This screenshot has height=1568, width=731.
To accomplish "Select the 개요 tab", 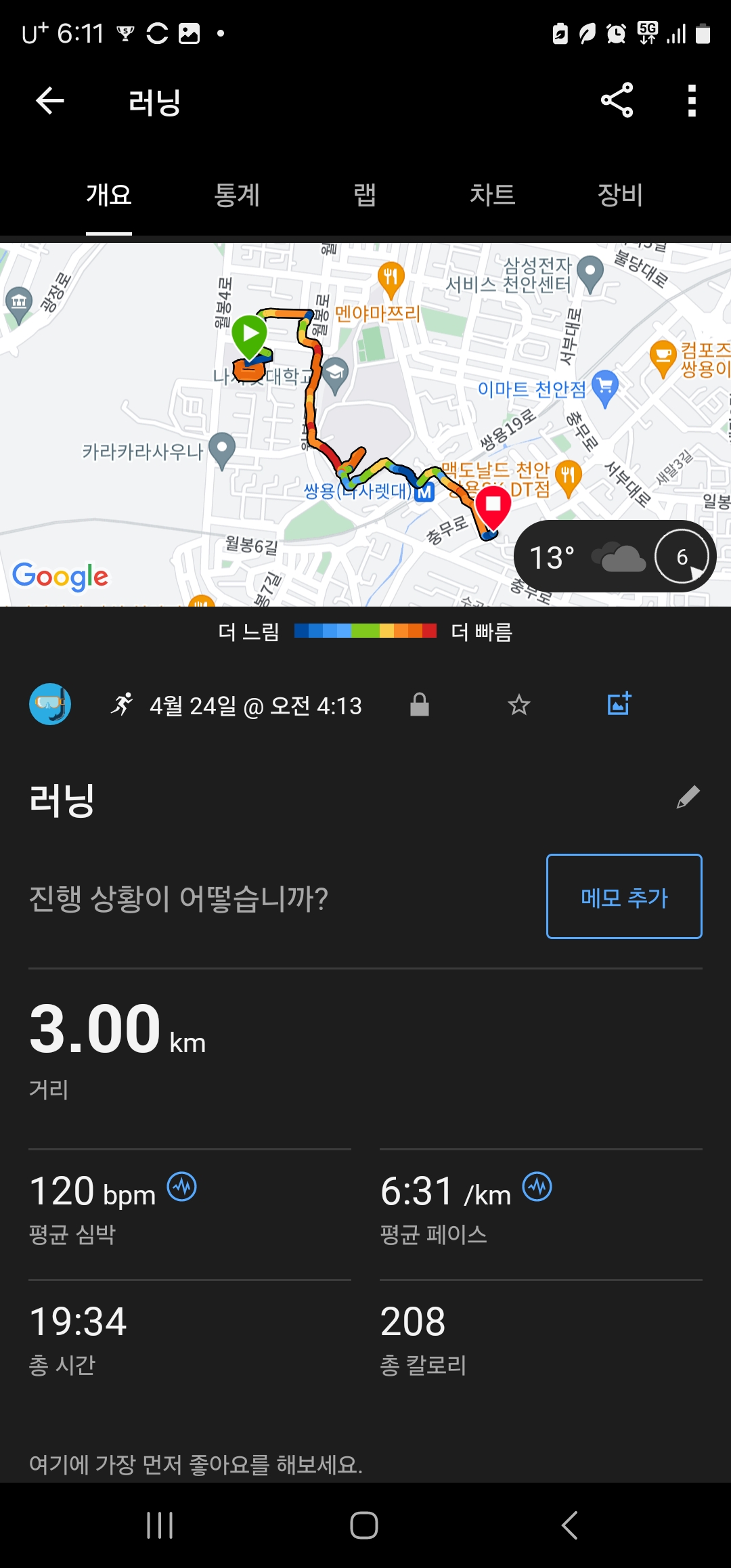I will (x=109, y=195).
